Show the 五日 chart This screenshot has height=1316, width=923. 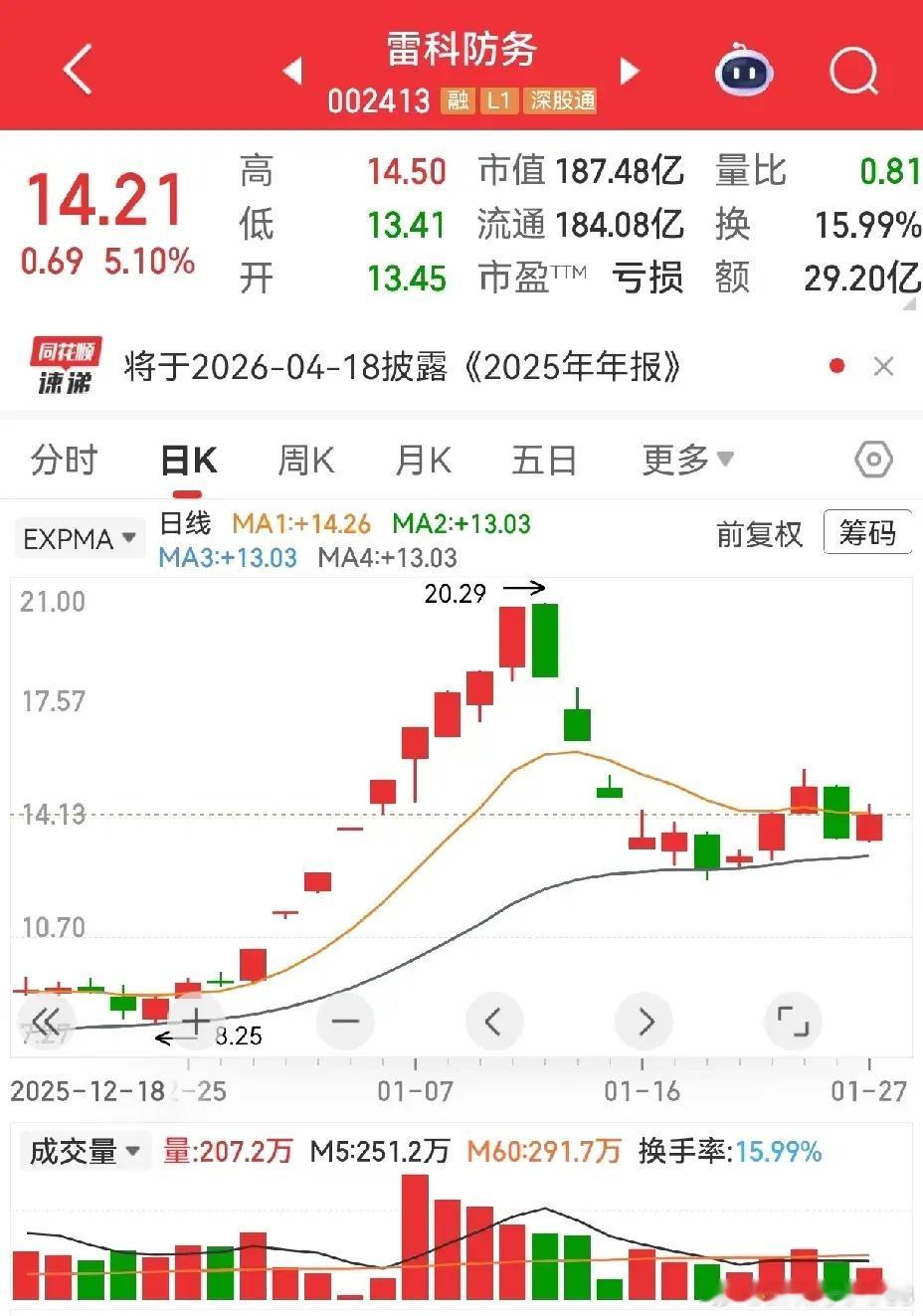pos(544,461)
